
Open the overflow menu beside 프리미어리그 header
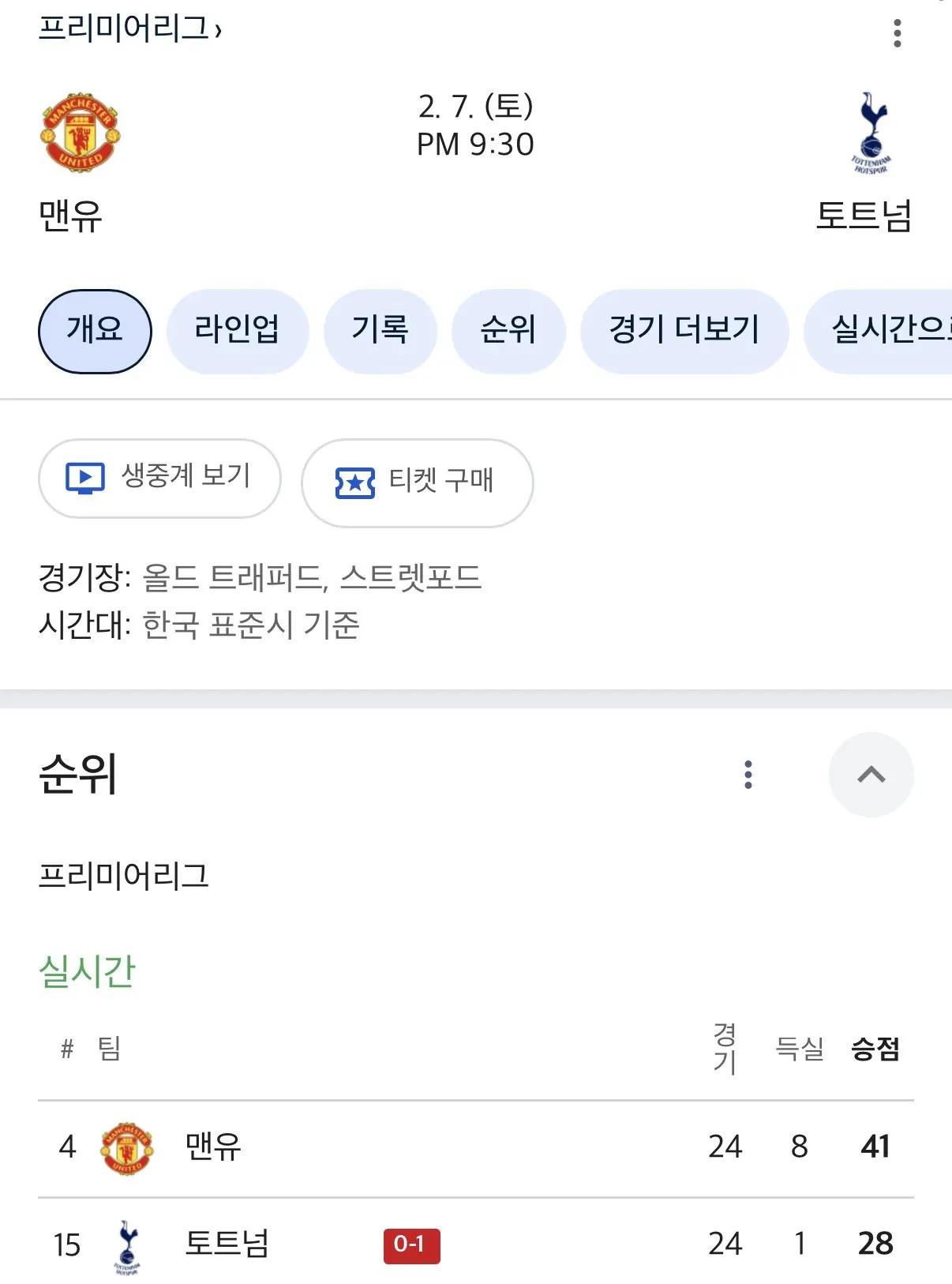tap(897, 33)
